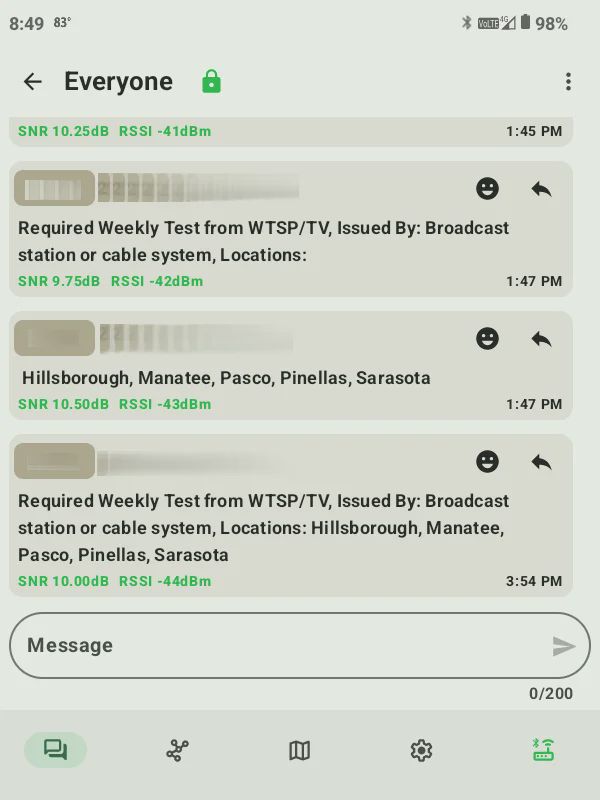600x800 pixels.
Task: Switch to the settings tab
Action: point(421,750)
